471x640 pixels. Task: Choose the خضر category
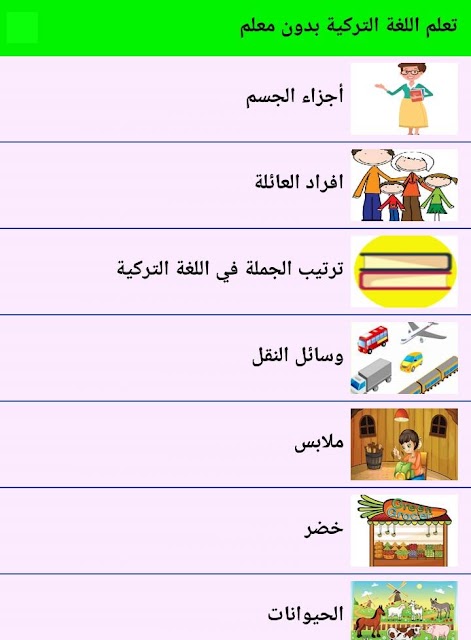[236, 530]
